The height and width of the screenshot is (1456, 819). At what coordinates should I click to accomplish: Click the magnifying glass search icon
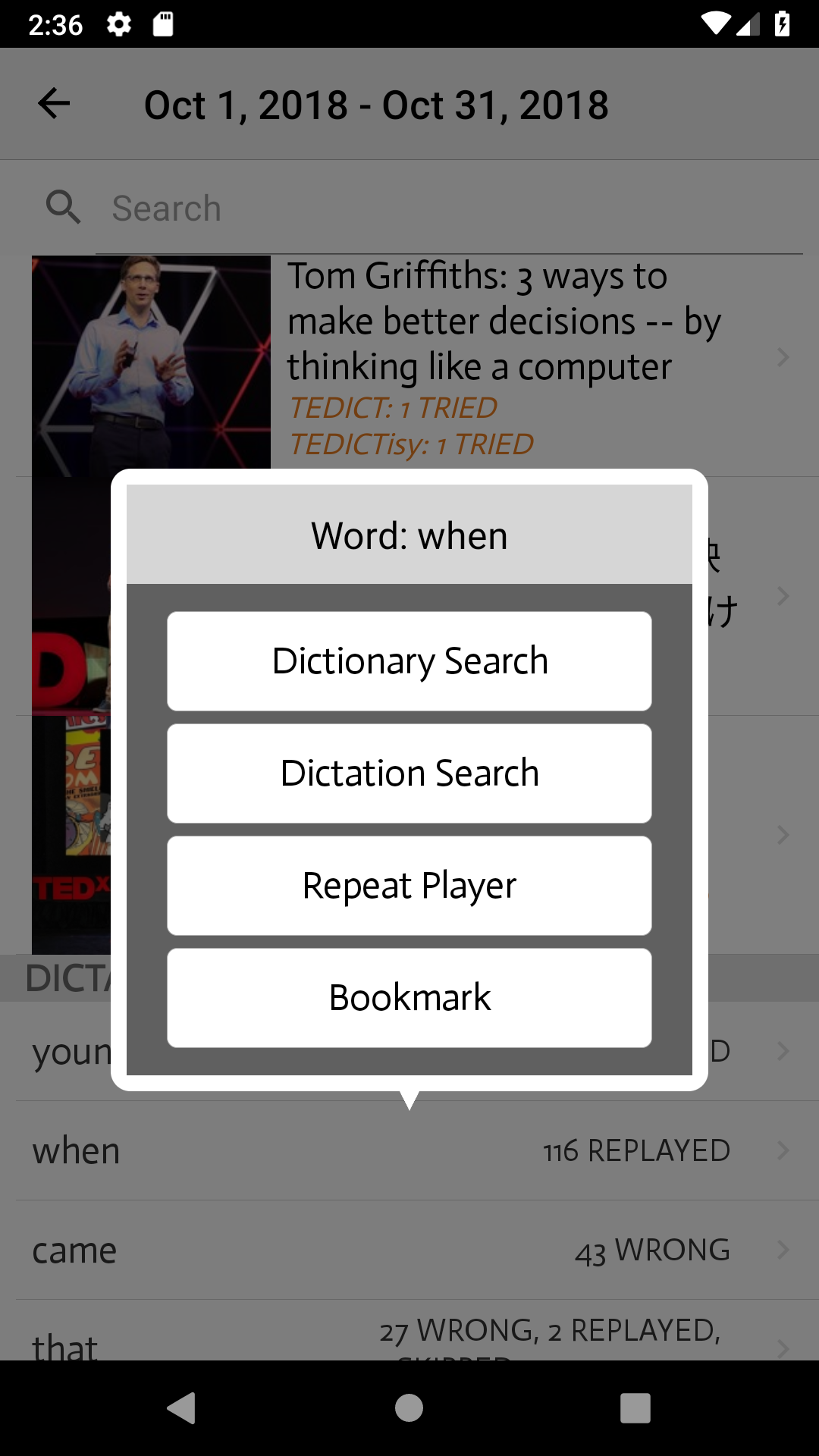pos(64,207)
